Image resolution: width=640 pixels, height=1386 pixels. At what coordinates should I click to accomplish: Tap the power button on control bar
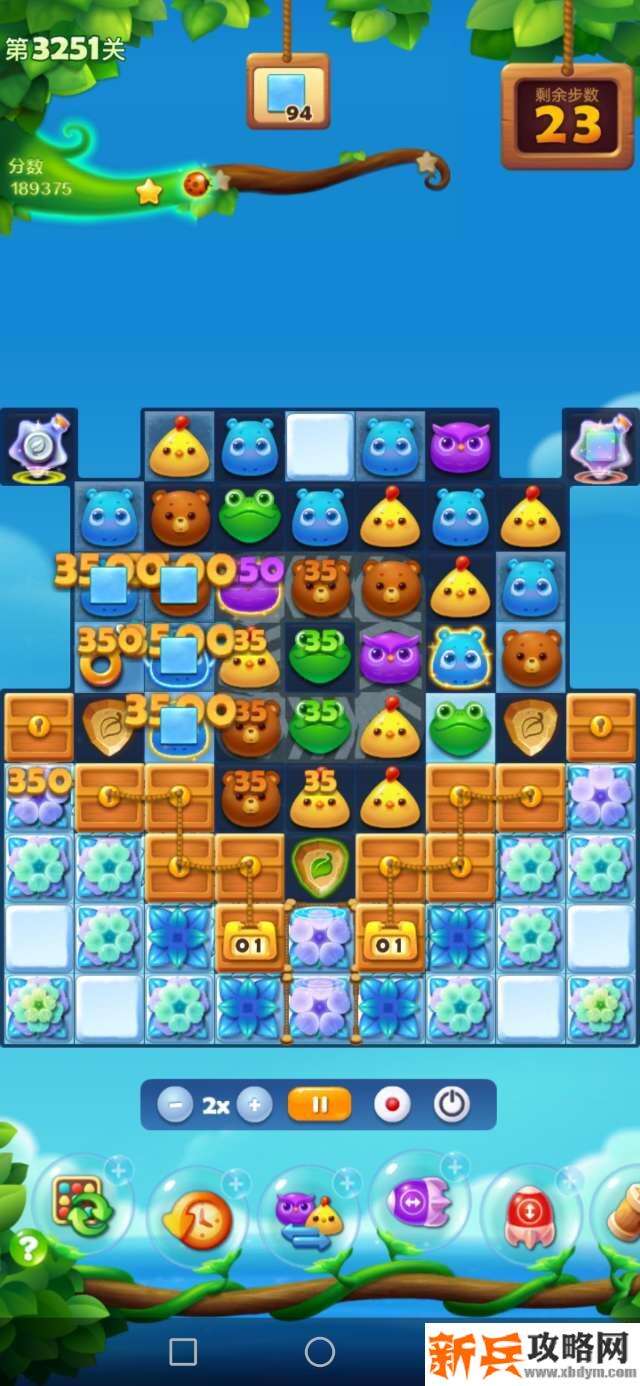tap(452, 1105)
